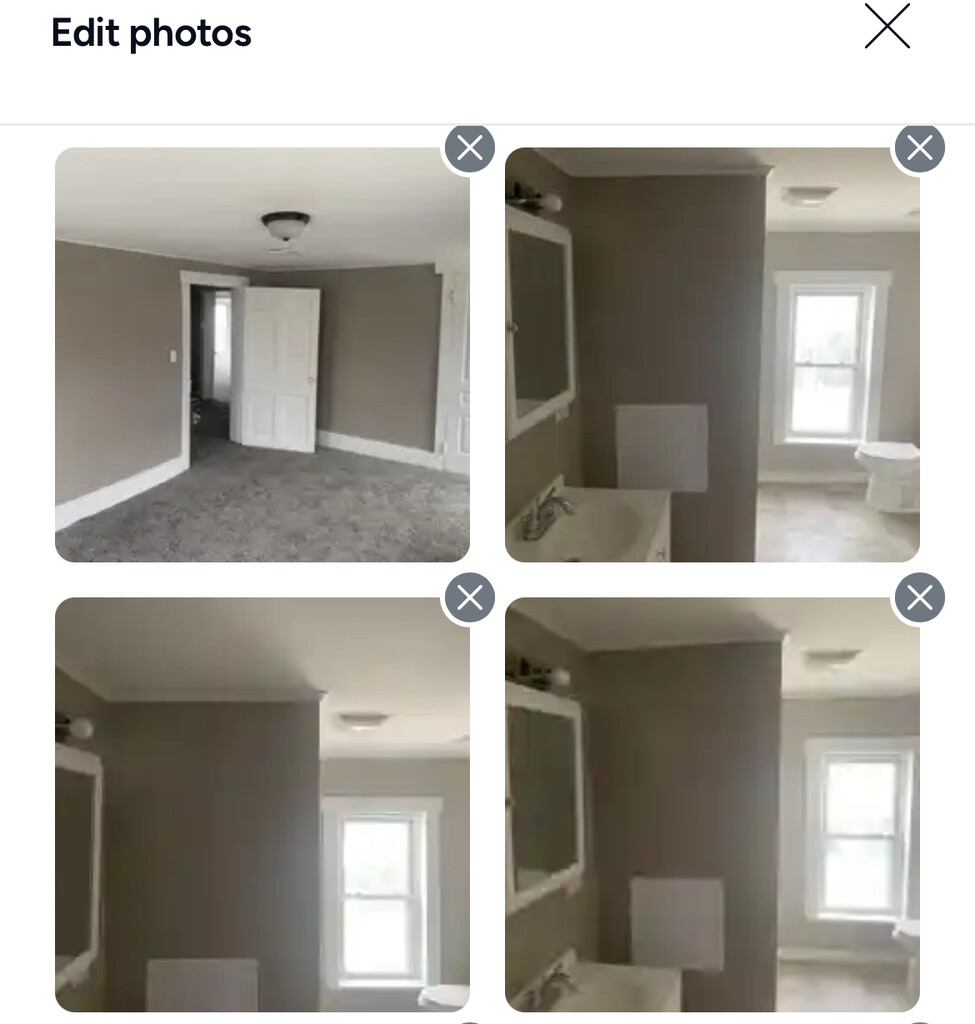Remove the bottom-left bathroom window photo
Screen dimensions: 975x1024
coord(469,598)
